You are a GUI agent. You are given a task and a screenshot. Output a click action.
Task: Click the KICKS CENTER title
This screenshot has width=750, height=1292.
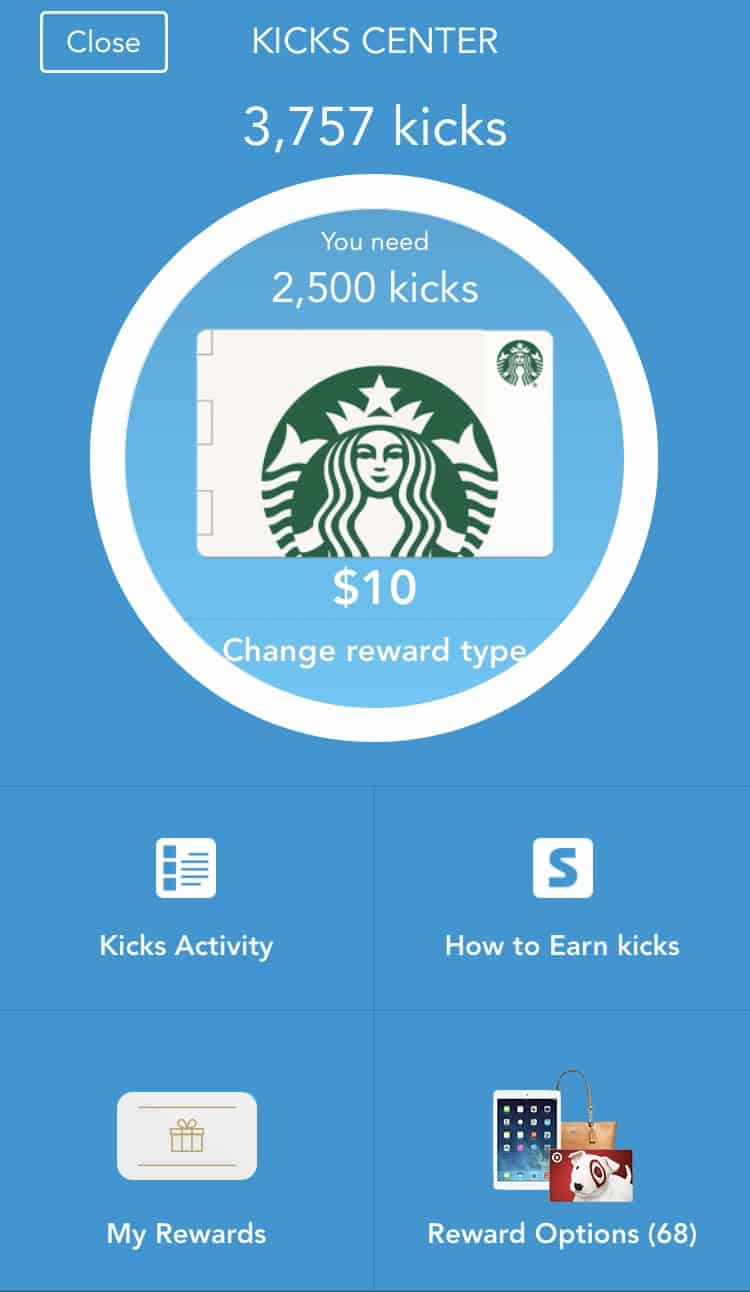(375, 41)
